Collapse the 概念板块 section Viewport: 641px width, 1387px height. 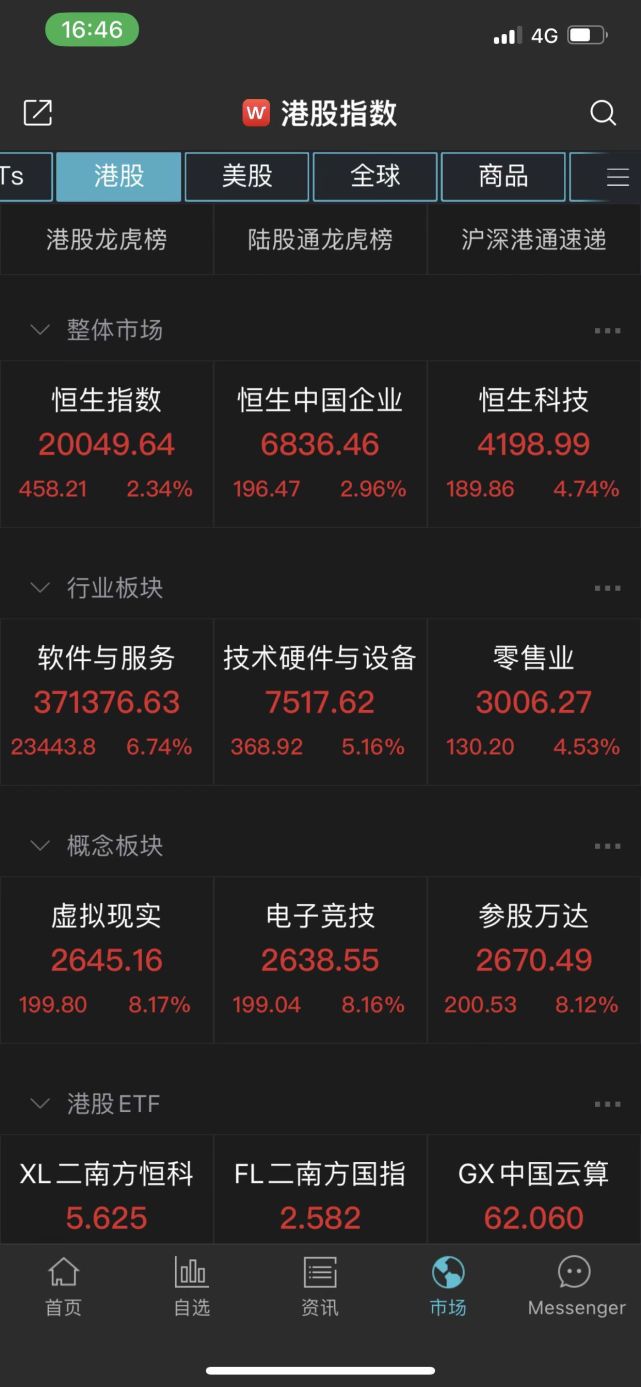pos(40,846)
